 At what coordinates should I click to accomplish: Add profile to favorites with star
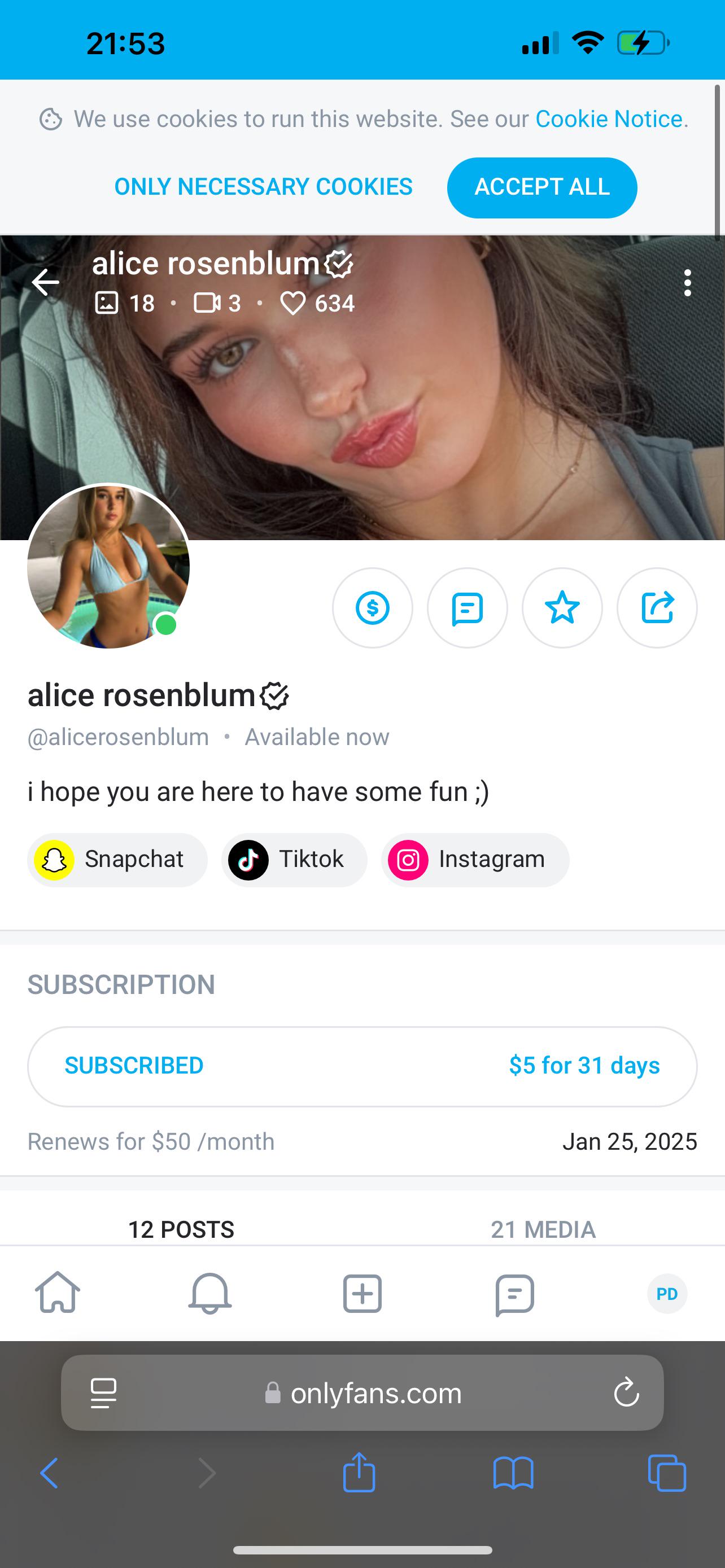click(x=562, y=607)
